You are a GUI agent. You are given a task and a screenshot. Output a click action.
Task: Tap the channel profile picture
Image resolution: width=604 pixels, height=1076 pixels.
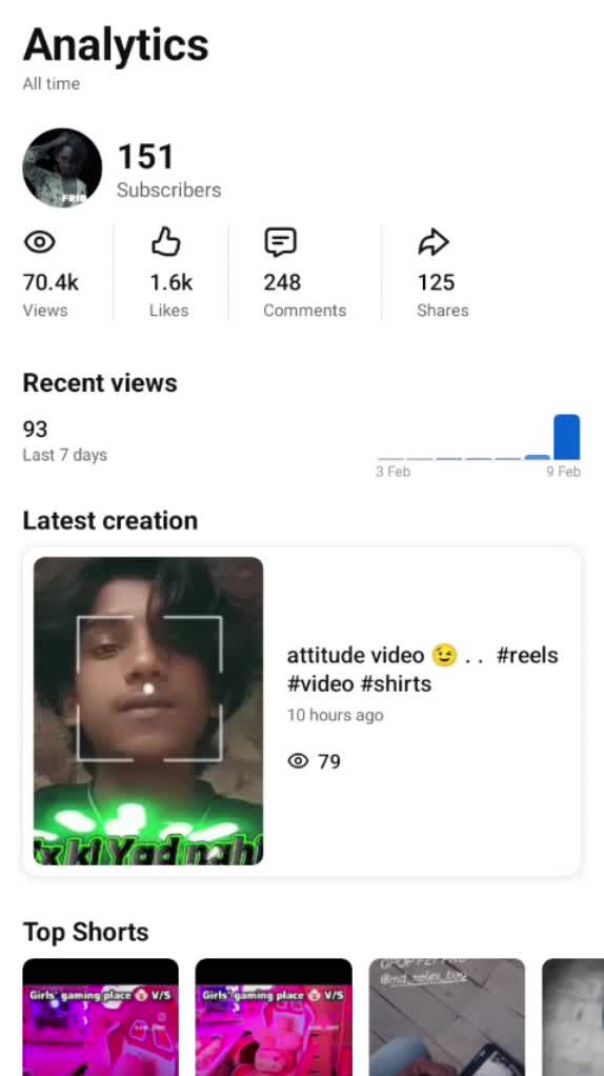(62, 168)
